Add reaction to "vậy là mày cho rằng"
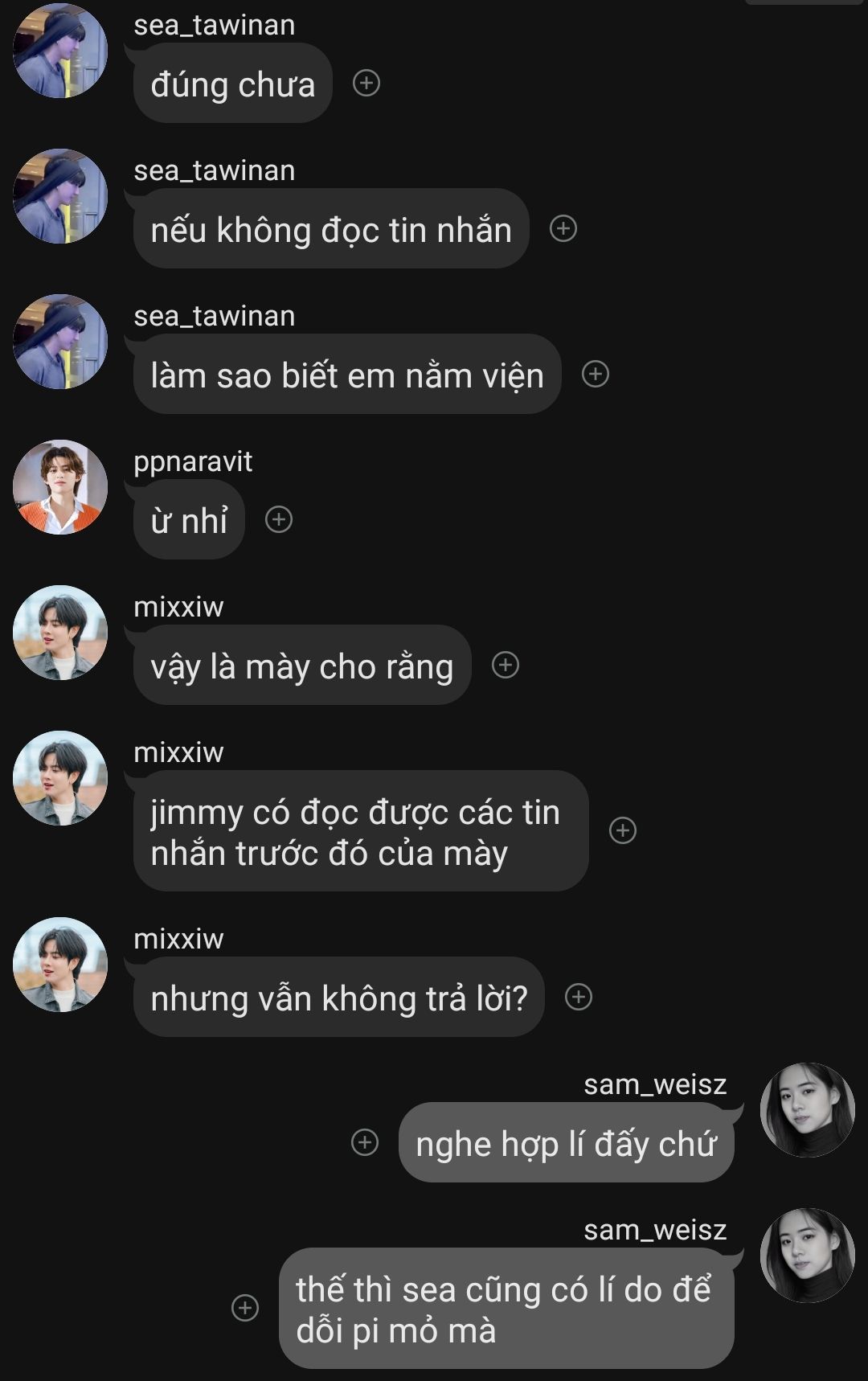The width and height of the screenshot is (868, 1381). coord(506,665)
